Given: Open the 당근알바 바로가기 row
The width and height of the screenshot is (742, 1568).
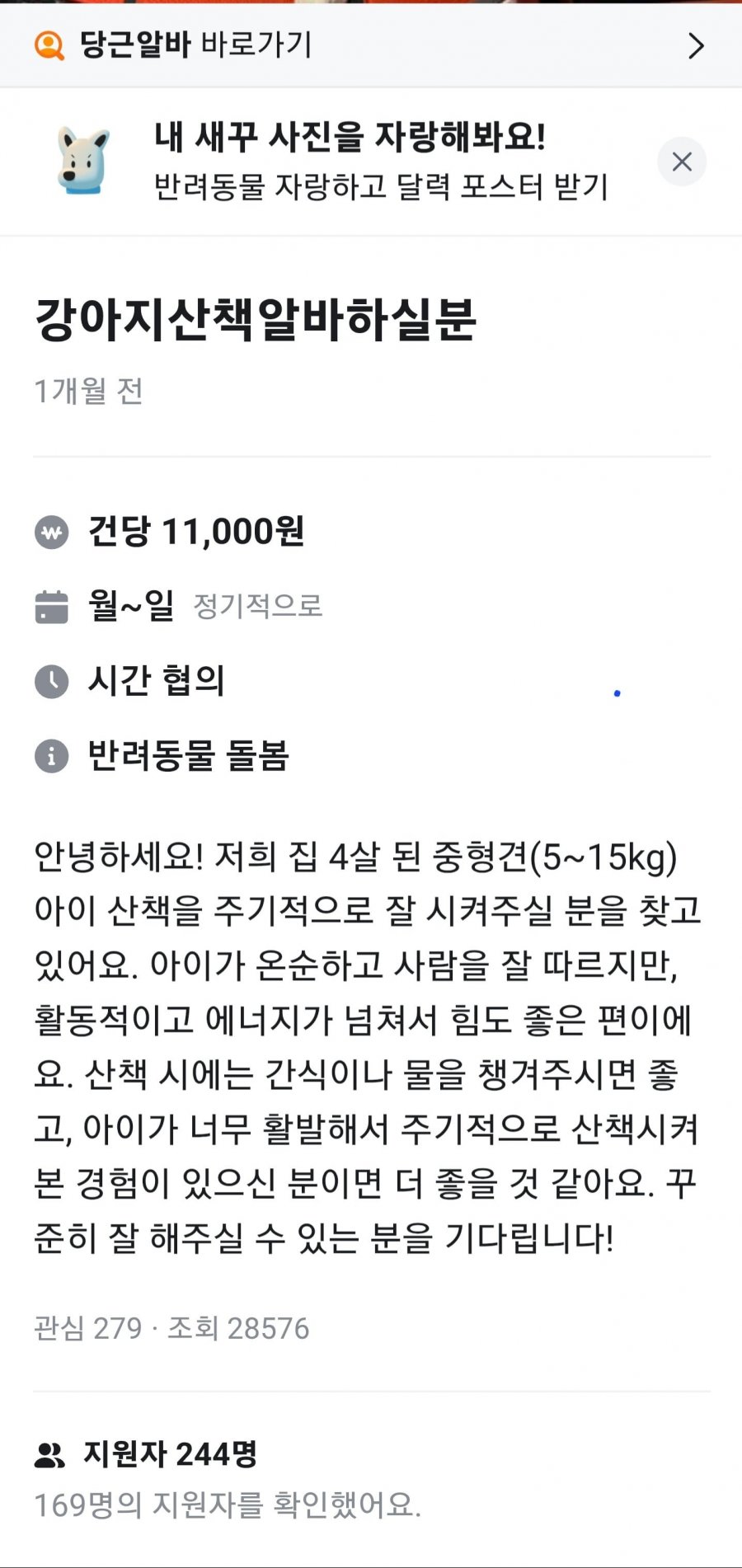Looking at the screenshot, I should [x=371, y=45].
